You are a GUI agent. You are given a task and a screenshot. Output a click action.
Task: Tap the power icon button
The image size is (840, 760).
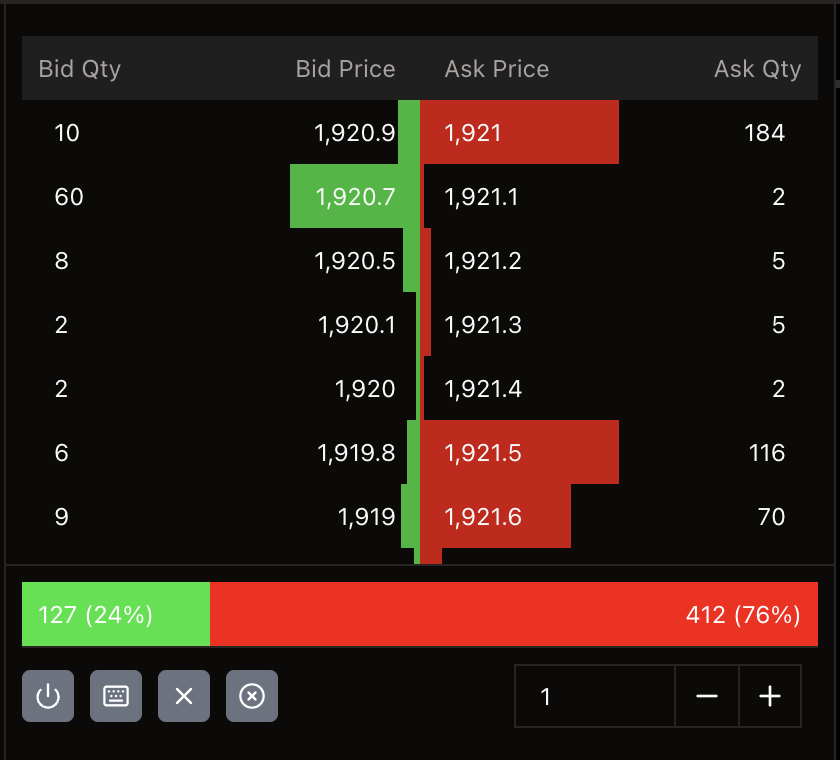pos(48,696)
